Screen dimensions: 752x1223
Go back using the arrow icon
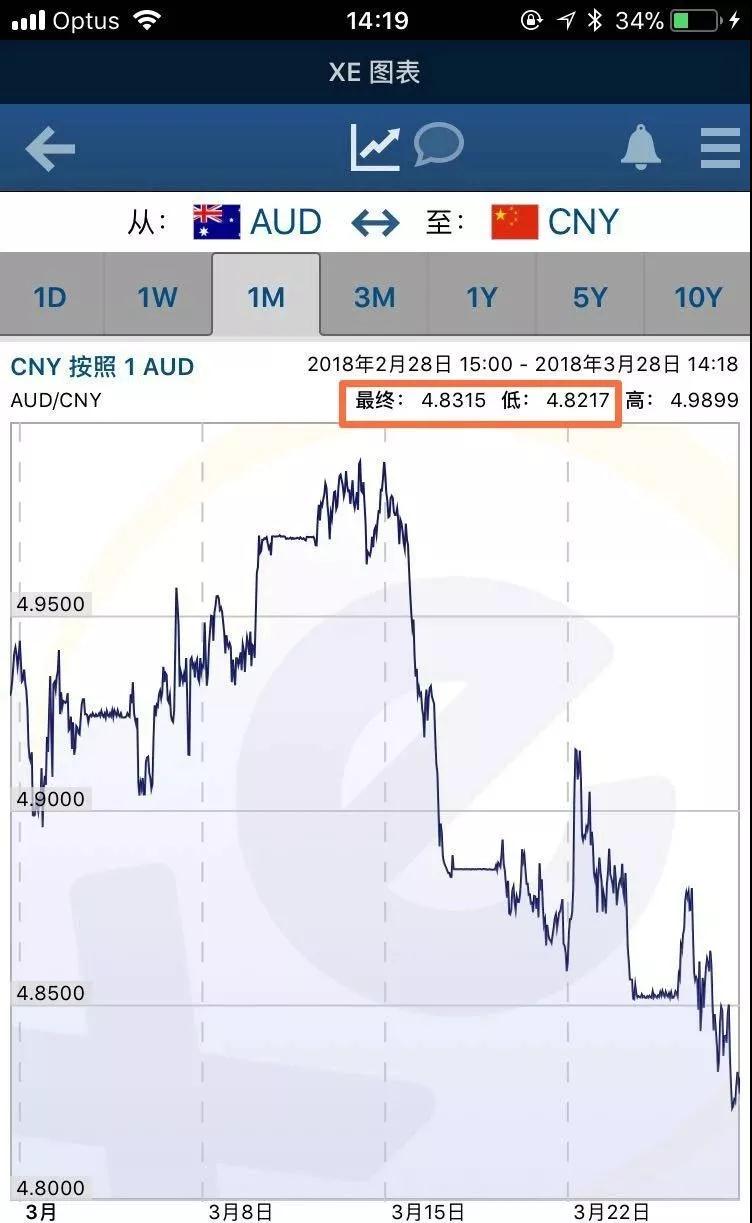[50, 149]
